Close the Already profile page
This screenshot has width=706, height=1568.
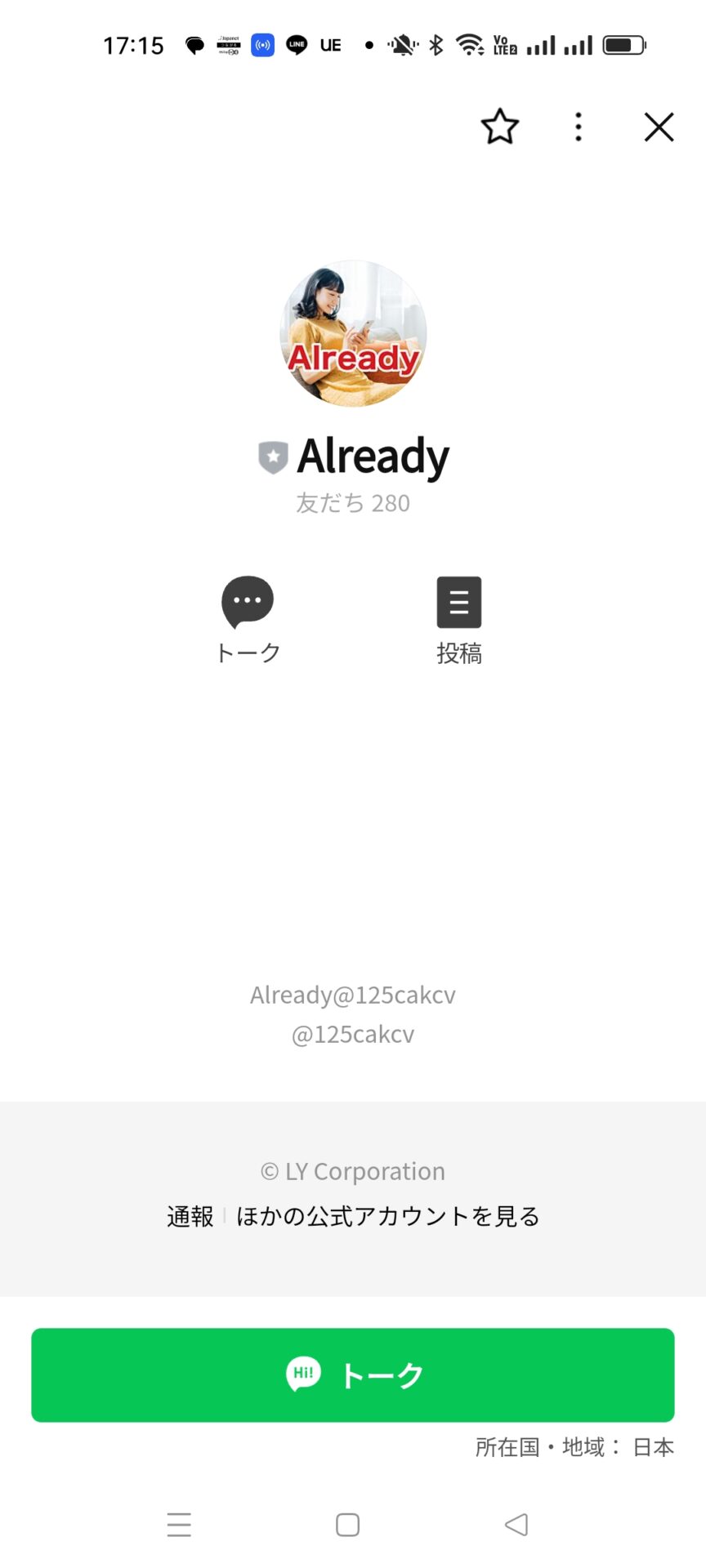[x=659, y=127]
